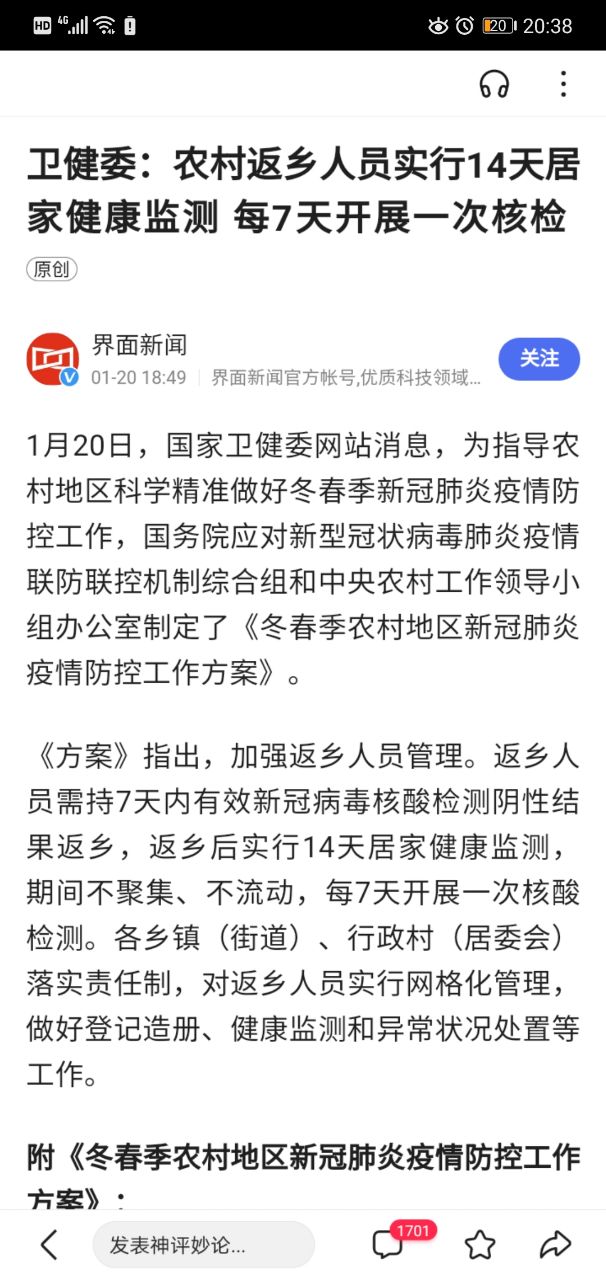Follow 界面新闻 with the 关注 button
This screenshot has width=606, height=1280.
coord(539,359)
